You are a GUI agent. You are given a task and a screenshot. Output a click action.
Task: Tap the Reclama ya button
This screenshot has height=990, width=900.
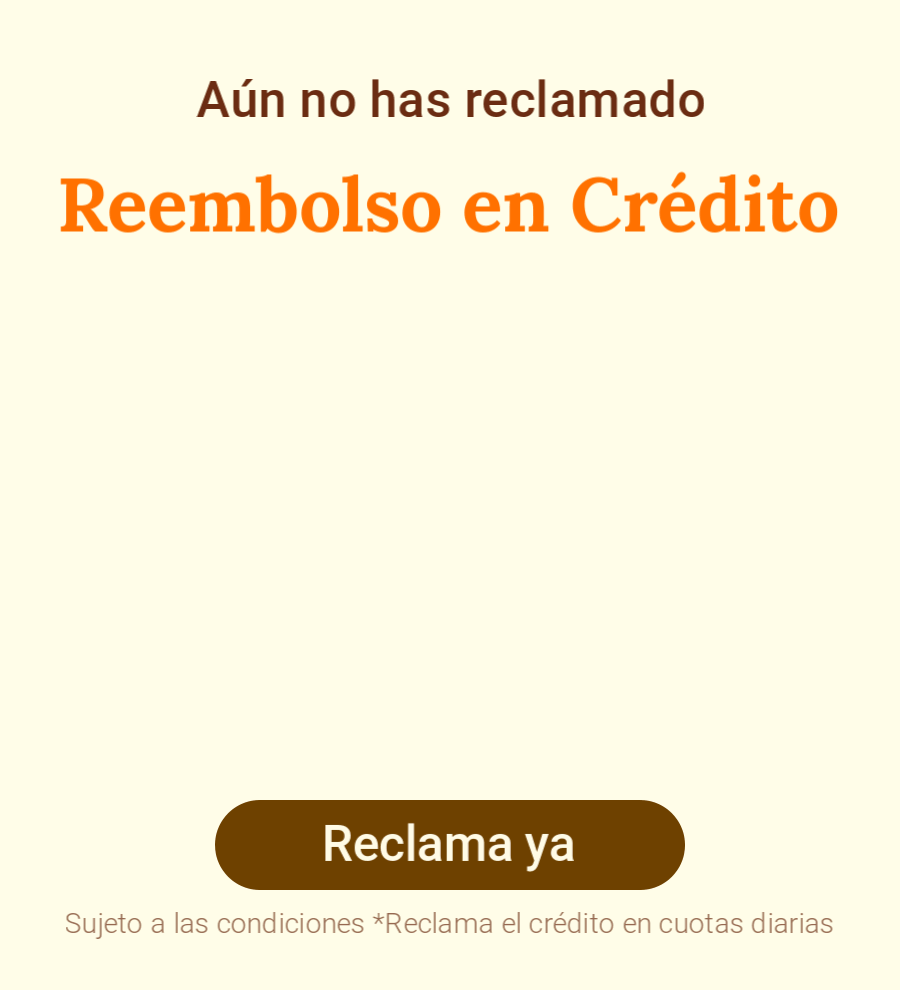coord(449,844)
